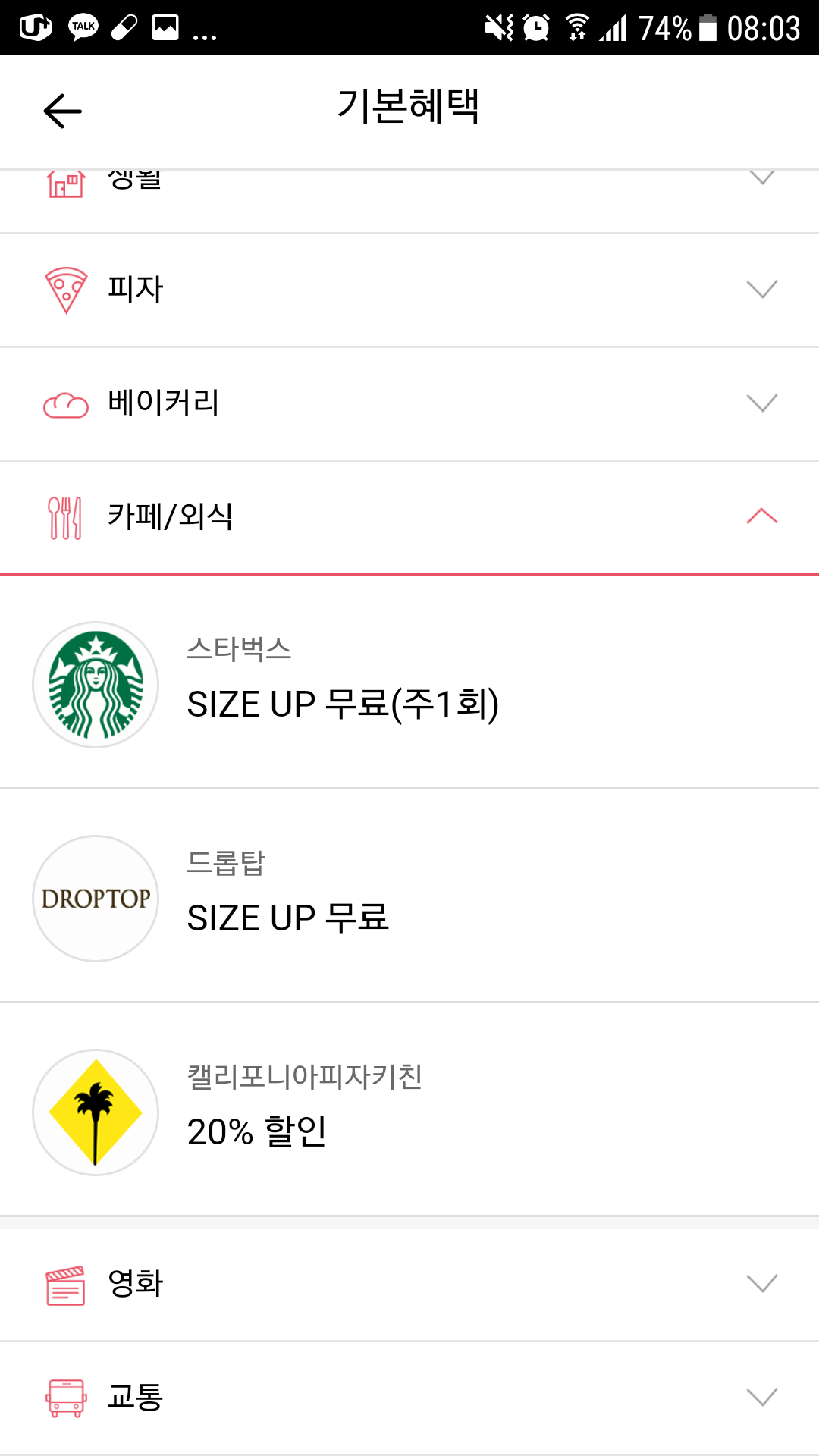
Task: Open the 스타벅스 SIZE UP benefit
Action: click(x=409, y=684)
